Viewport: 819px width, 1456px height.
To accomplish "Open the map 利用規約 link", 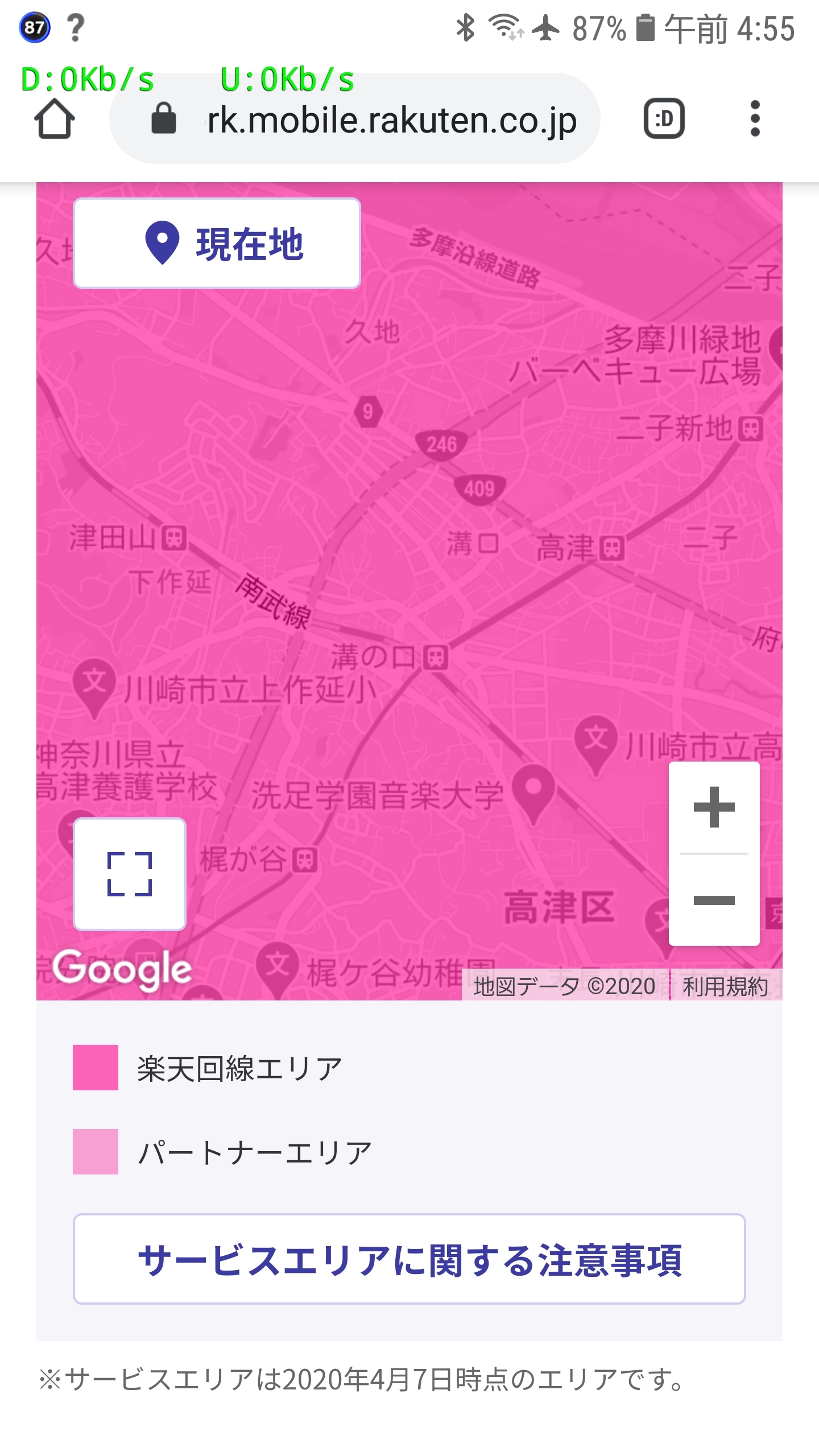I will click(x=725, y=986).
